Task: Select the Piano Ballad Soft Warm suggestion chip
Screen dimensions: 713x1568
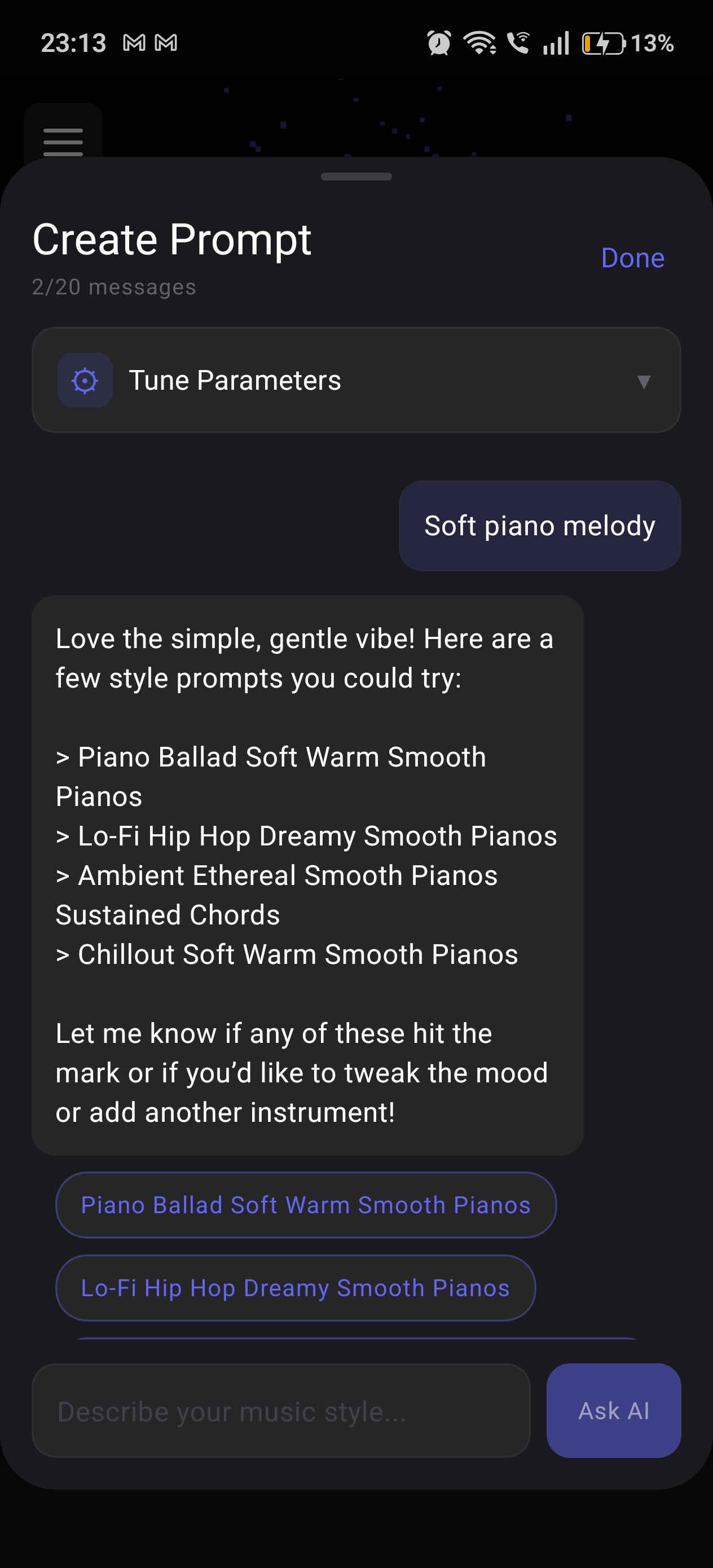Action: coord(306,1204)
